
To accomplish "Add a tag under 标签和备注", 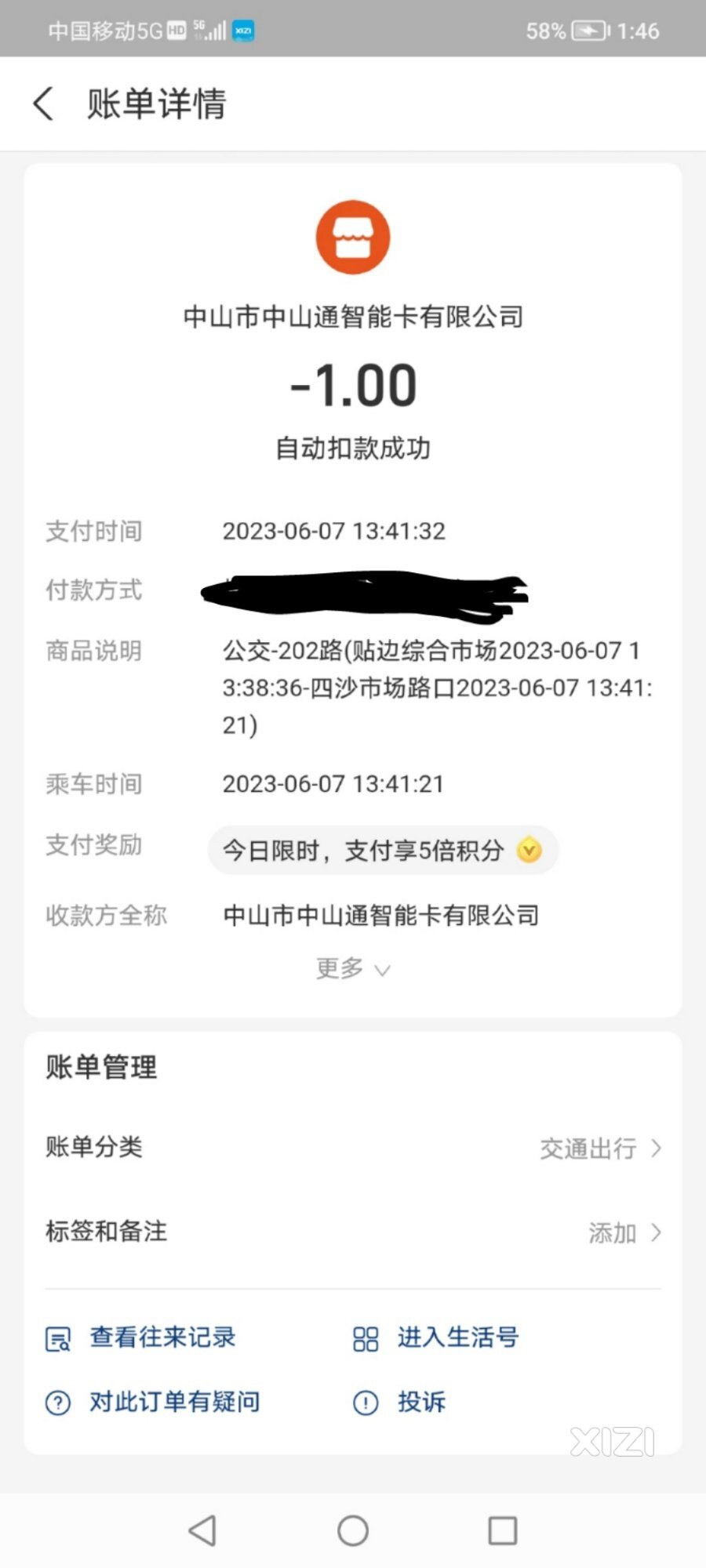I will coord(353,1232).
